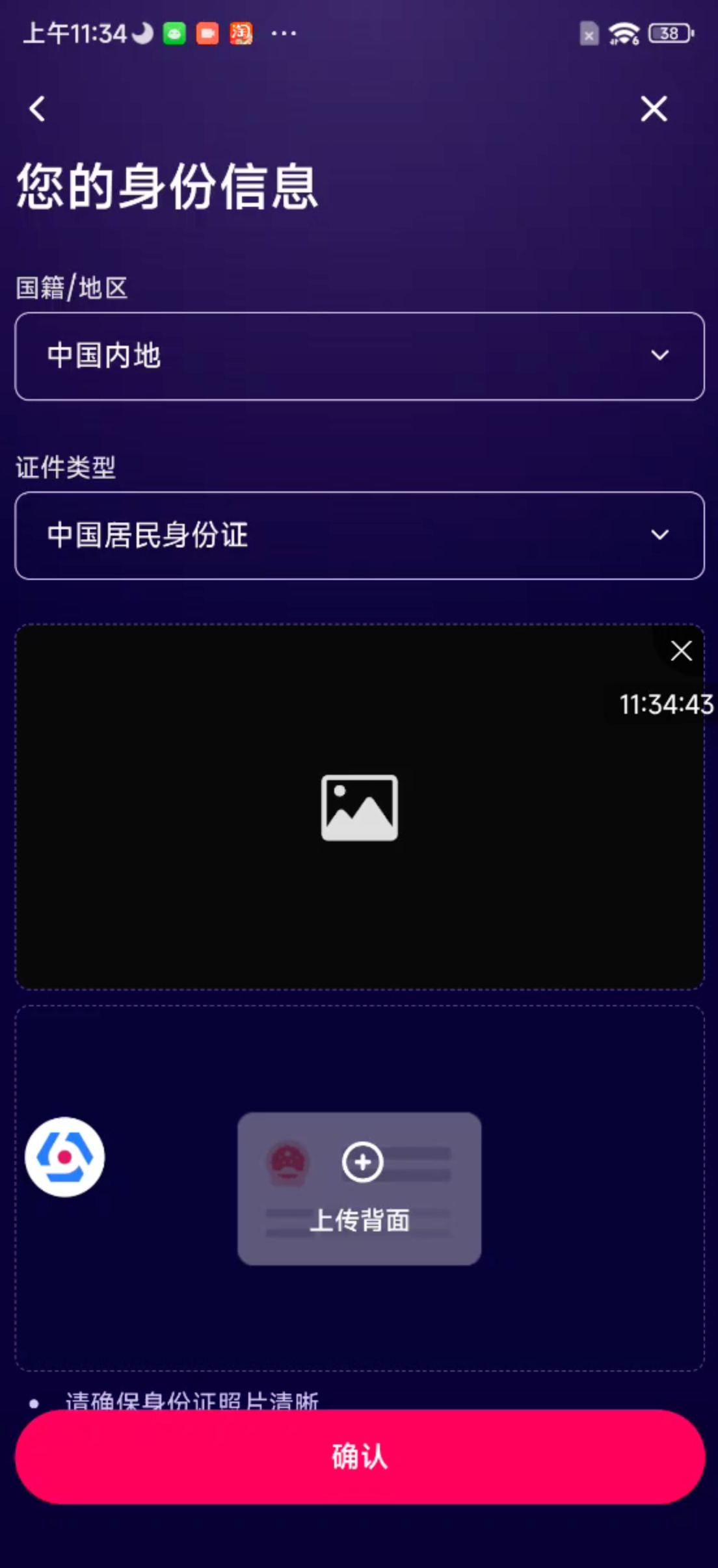Go back using the top-left arrow
This screenshot has width=718, height=1568.
pos(38,109)
